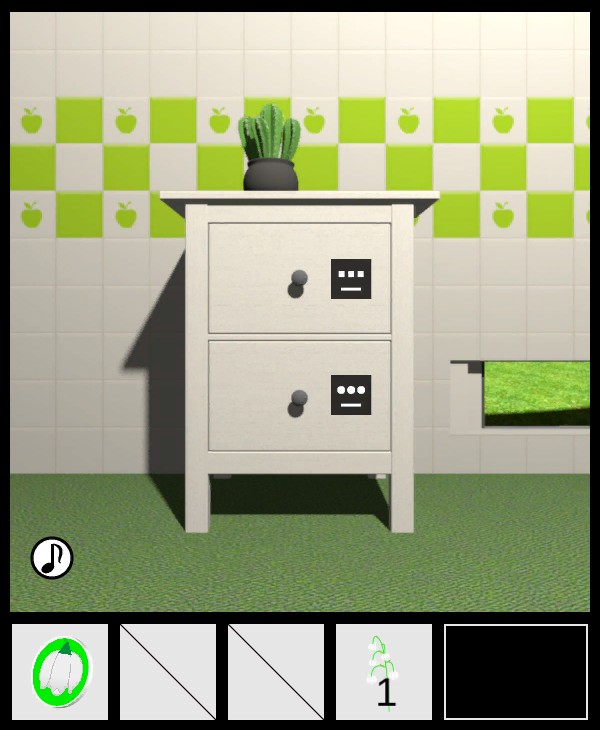The height and width of the screenshot is (730, 600).
Task: Toggle the music note sound button
Action: 52,558
